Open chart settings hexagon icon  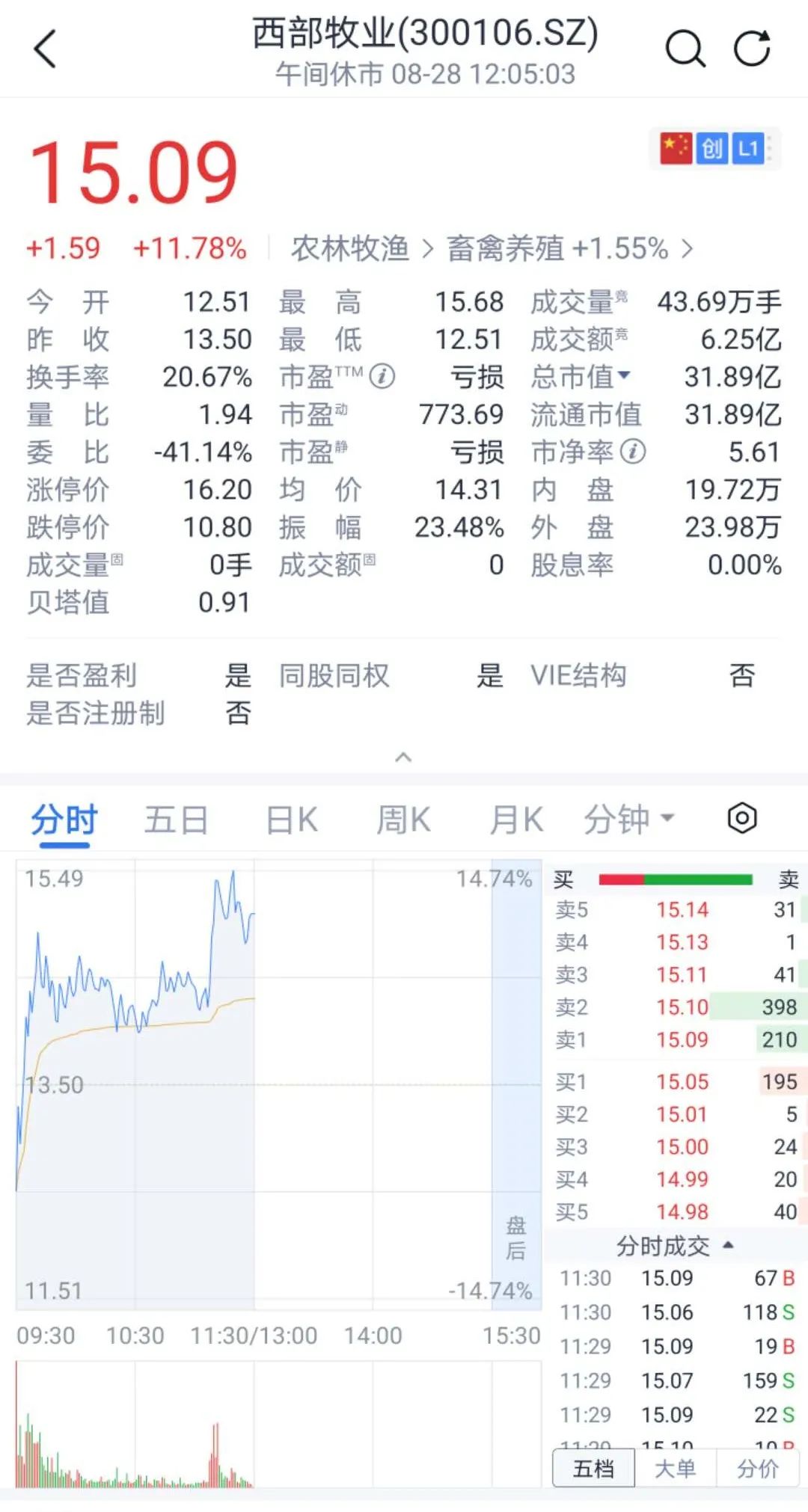coord(742,818)
